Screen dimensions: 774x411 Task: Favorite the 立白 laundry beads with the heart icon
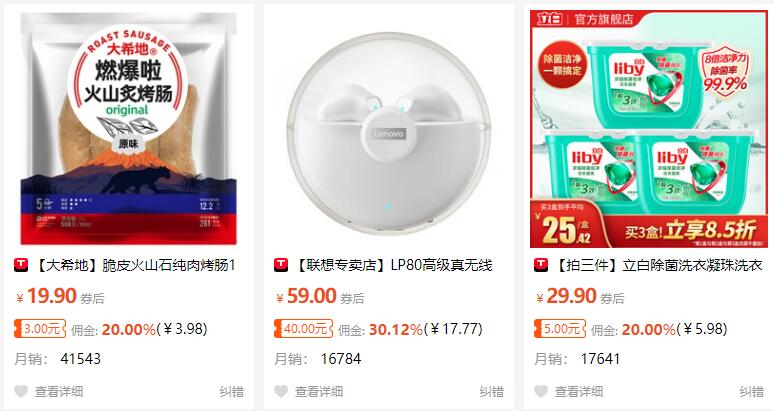click(541, 391)
